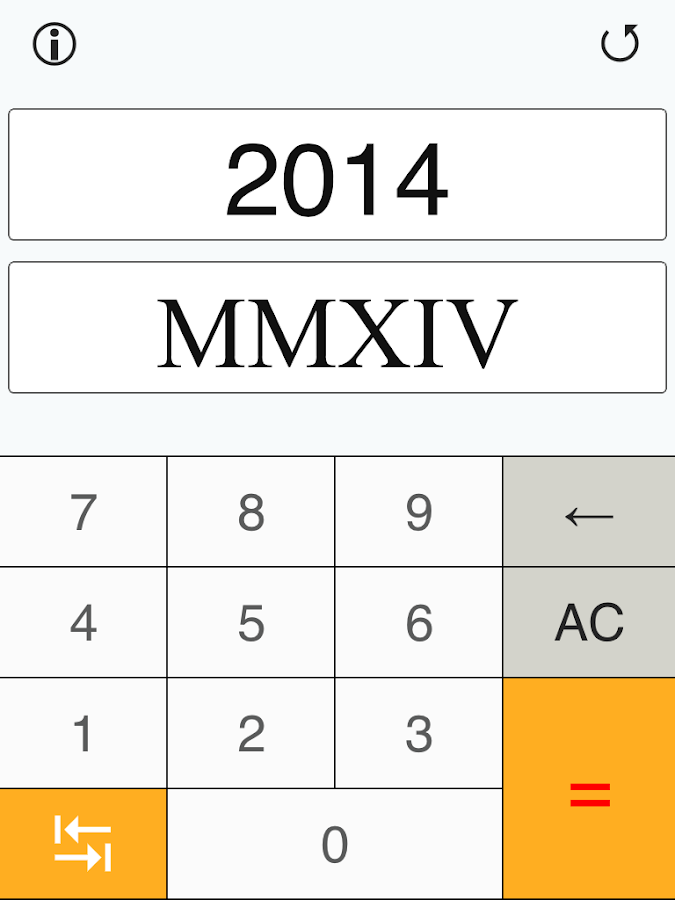Image resolution: width=675 pixels, height=900 pixels.
Task: Enter digit 4 on keypad
Action: pos(83,623)
